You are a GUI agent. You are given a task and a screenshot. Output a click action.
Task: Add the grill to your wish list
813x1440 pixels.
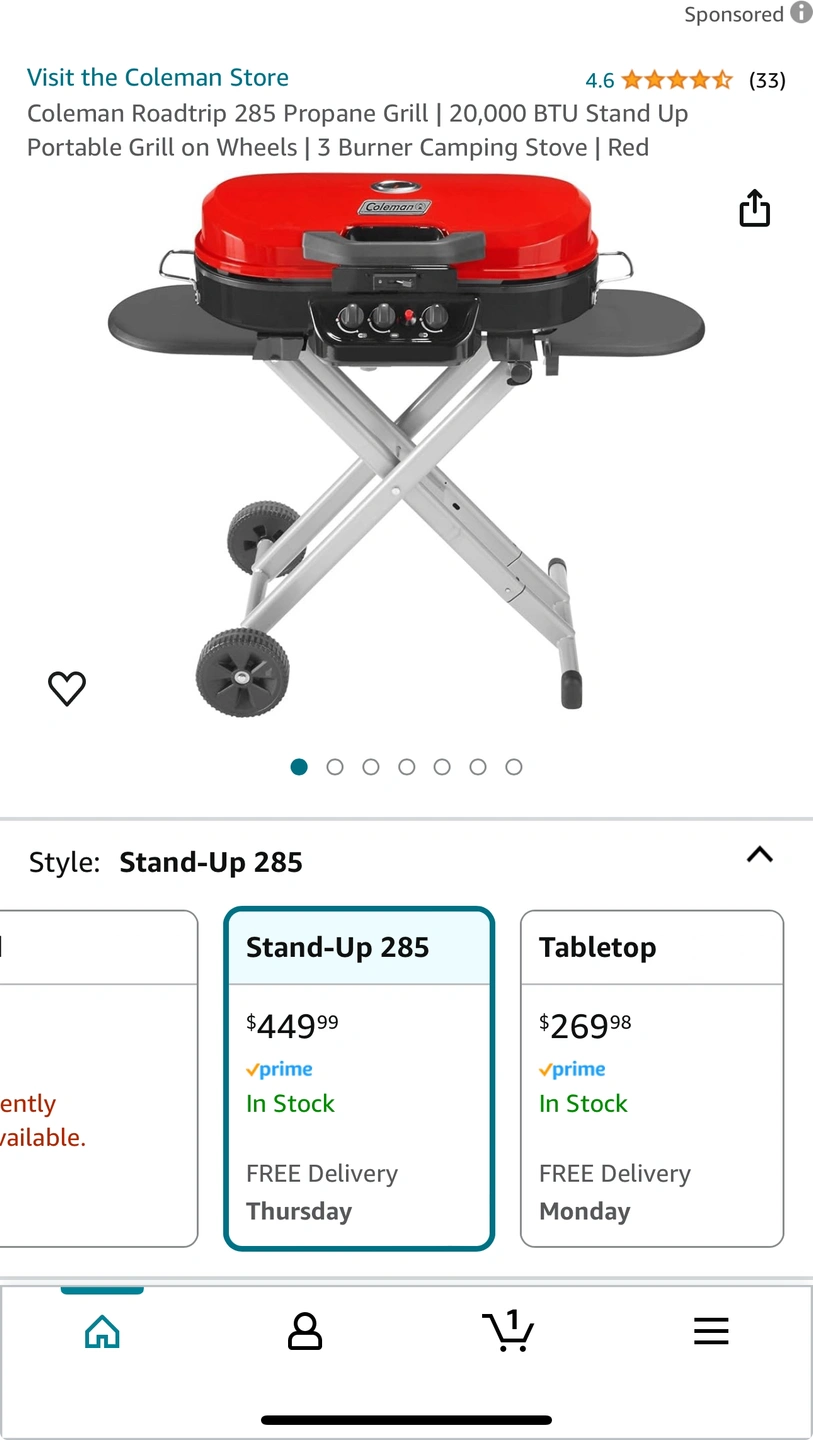point(67,688)
